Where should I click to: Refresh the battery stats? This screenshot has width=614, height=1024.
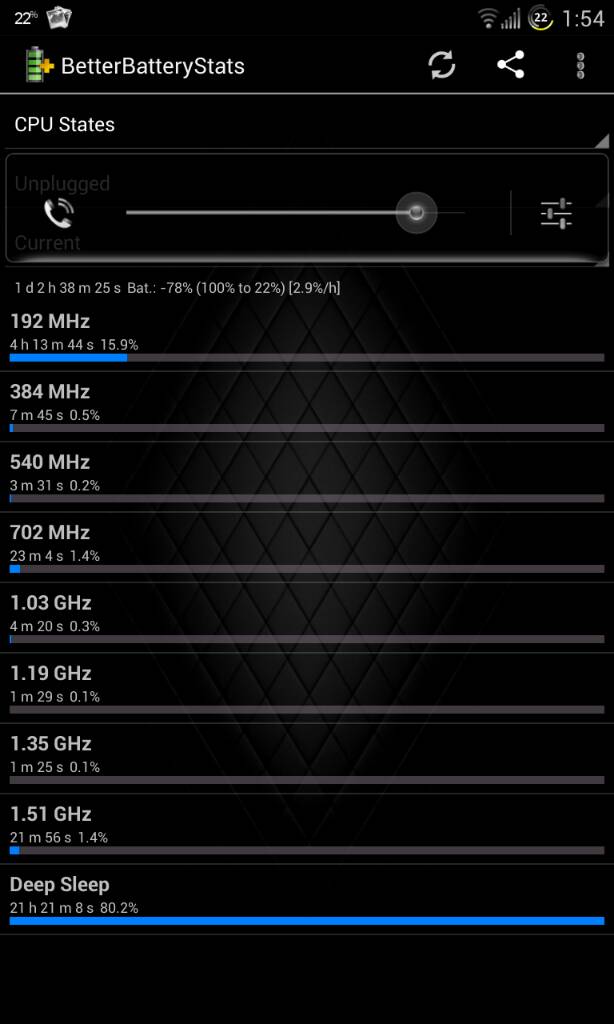point(441,66)
